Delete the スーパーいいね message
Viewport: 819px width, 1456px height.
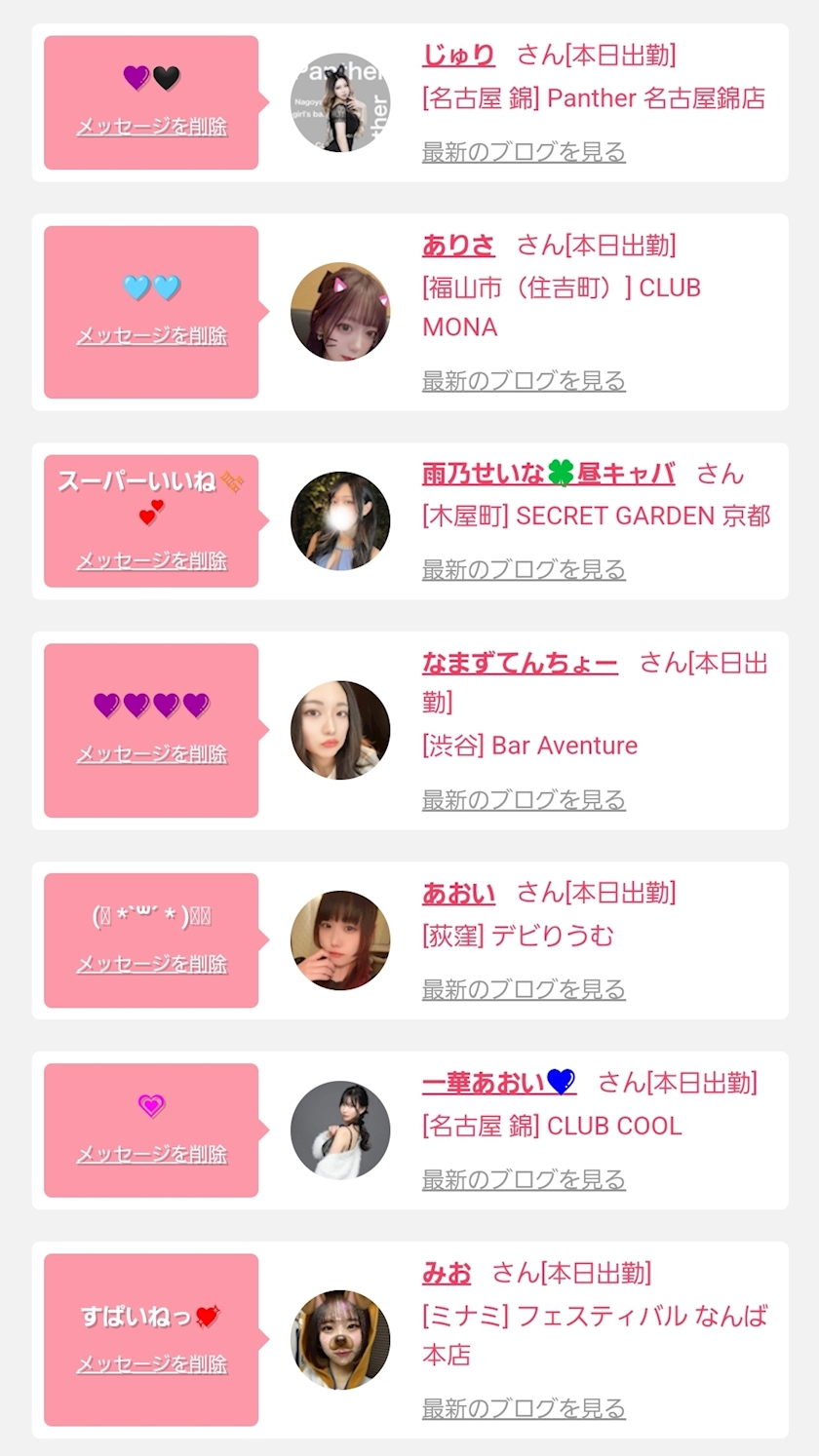click(152, 560)
